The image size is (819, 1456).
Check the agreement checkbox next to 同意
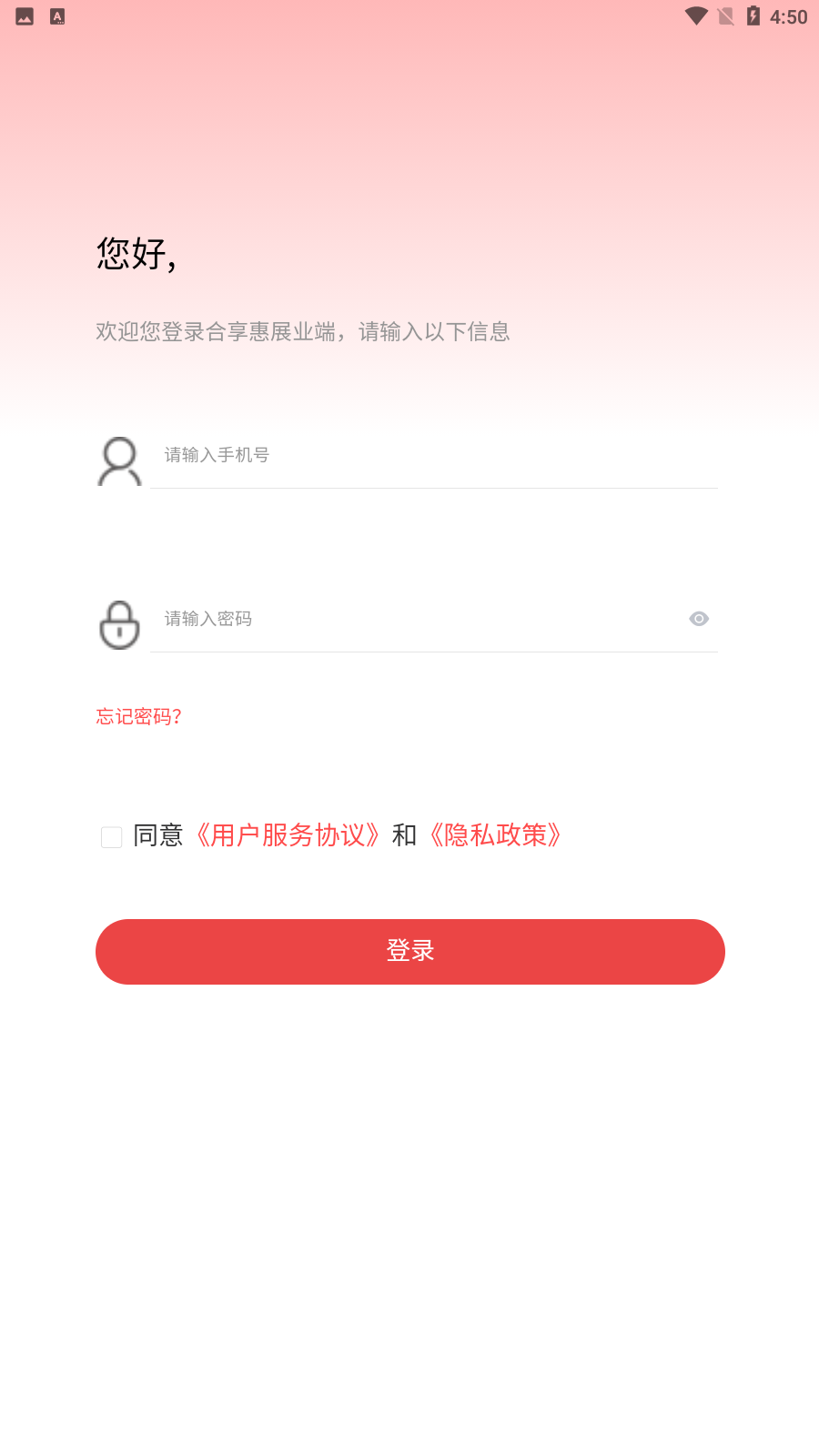[112, 837]
